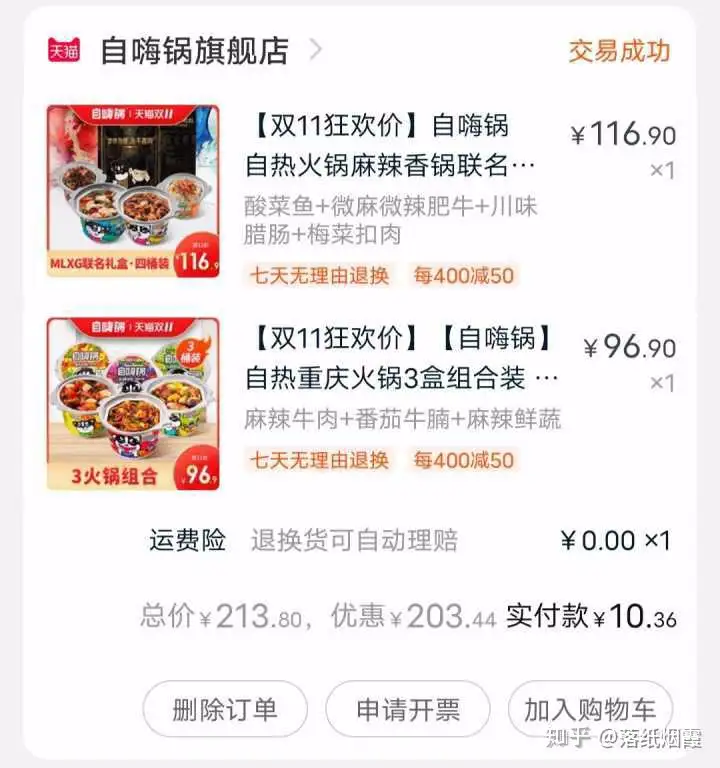This screenshot has height=768, width=720.
Task: Add items again with 加入购物车
Action: (590, 709)
